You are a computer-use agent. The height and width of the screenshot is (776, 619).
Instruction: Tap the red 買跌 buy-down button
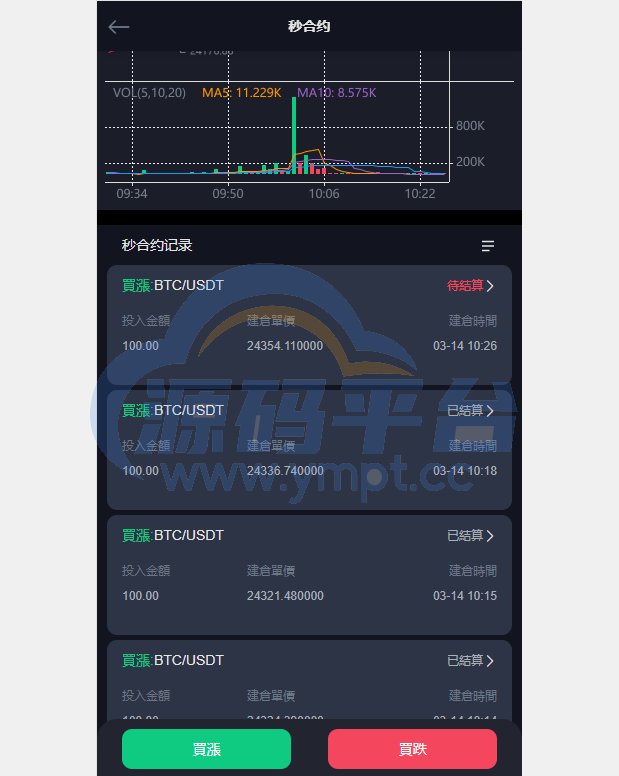[412, 749]
